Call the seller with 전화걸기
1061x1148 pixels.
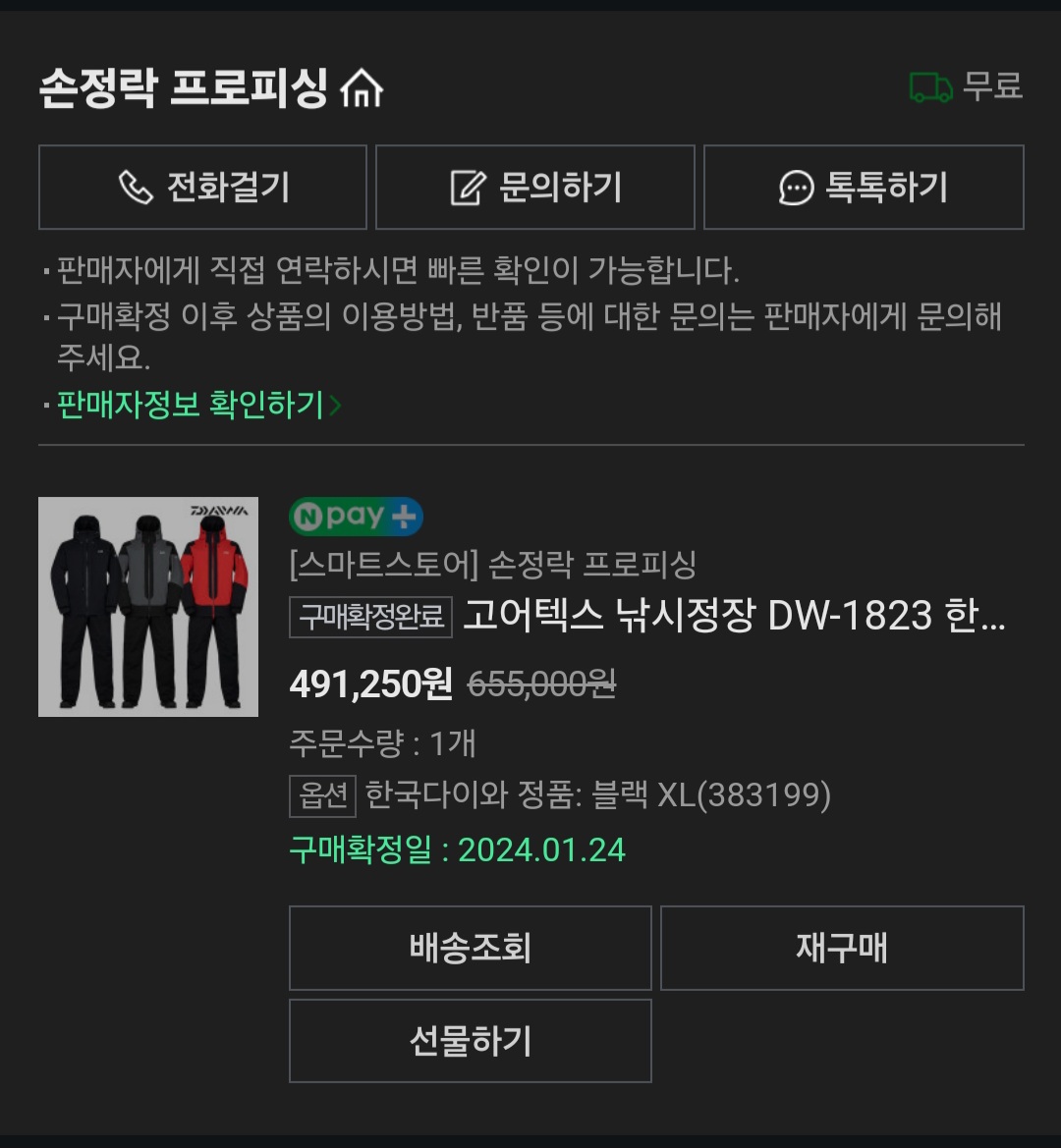tap(202, 187)
